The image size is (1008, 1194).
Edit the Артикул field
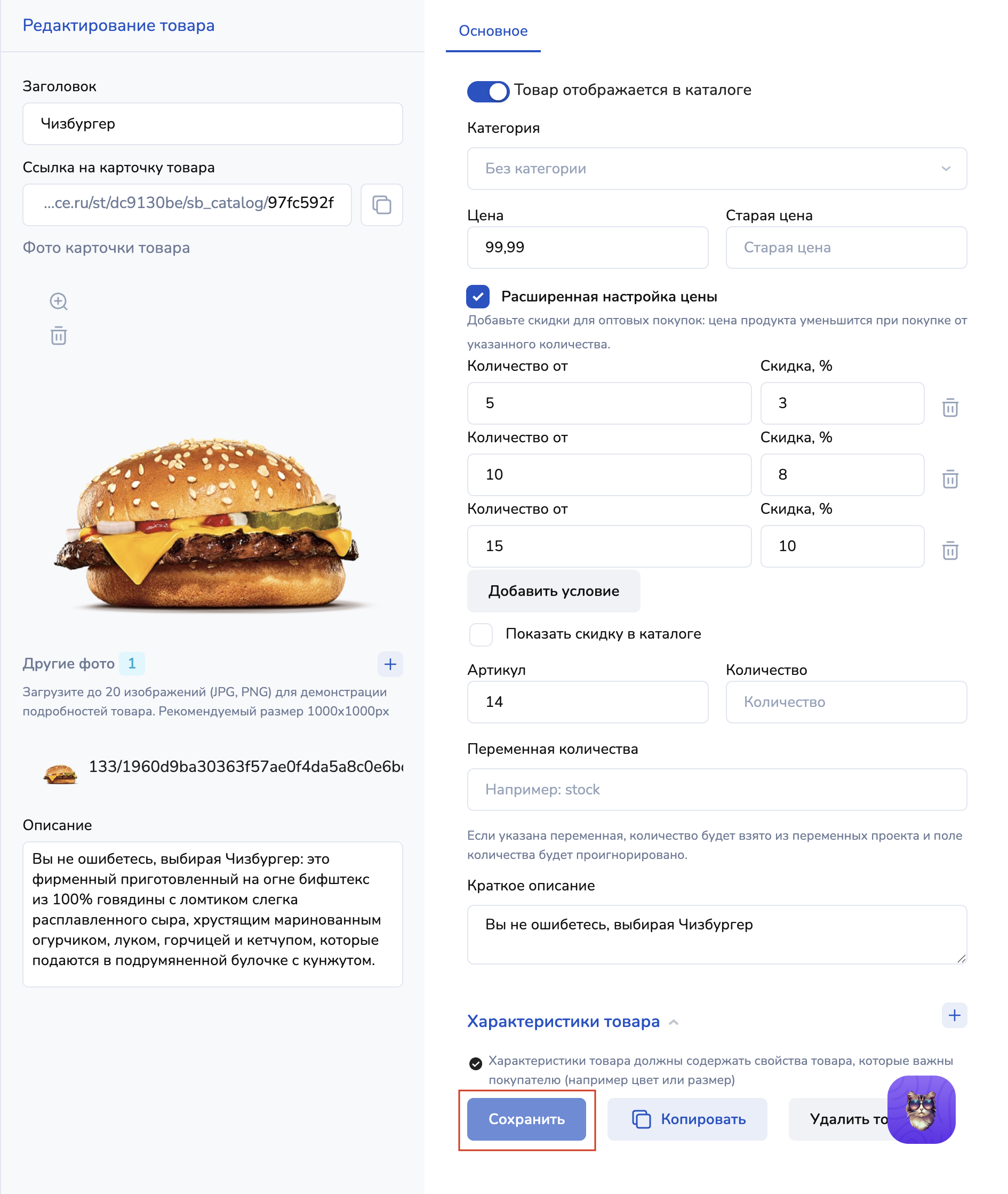pyautogui.click(x=587, y=702)
